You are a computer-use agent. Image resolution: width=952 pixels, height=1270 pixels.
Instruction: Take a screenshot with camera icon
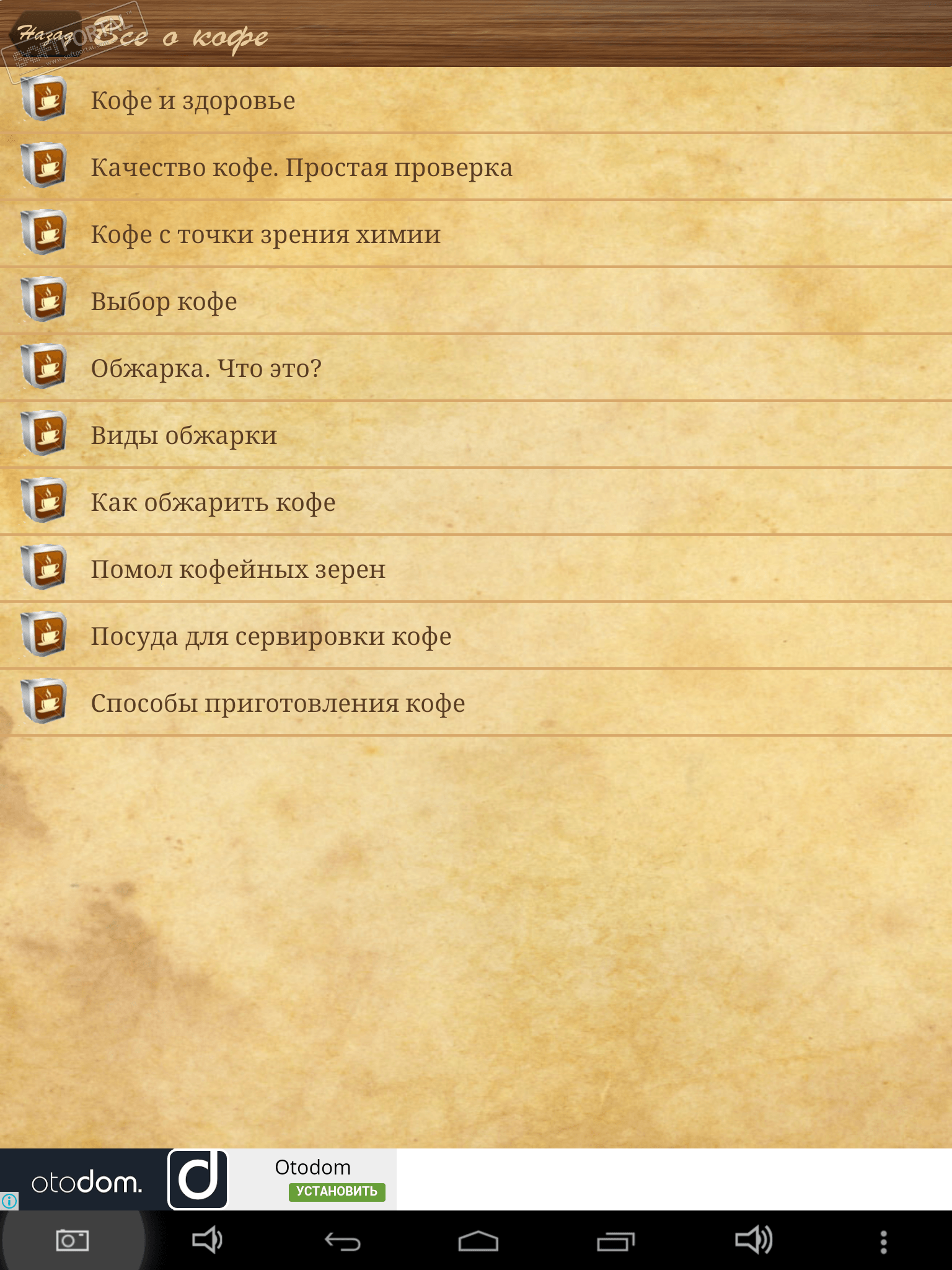(x=72, y=1241)
